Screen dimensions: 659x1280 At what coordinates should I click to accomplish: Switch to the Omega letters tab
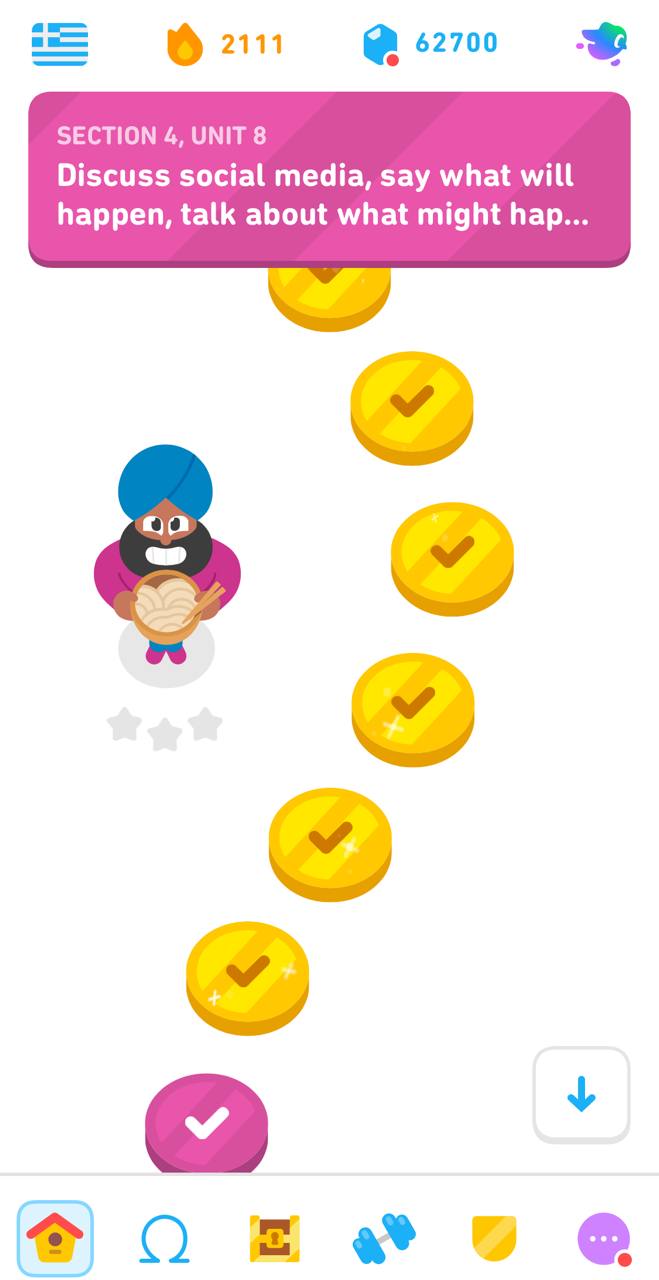click(165, 1238)
